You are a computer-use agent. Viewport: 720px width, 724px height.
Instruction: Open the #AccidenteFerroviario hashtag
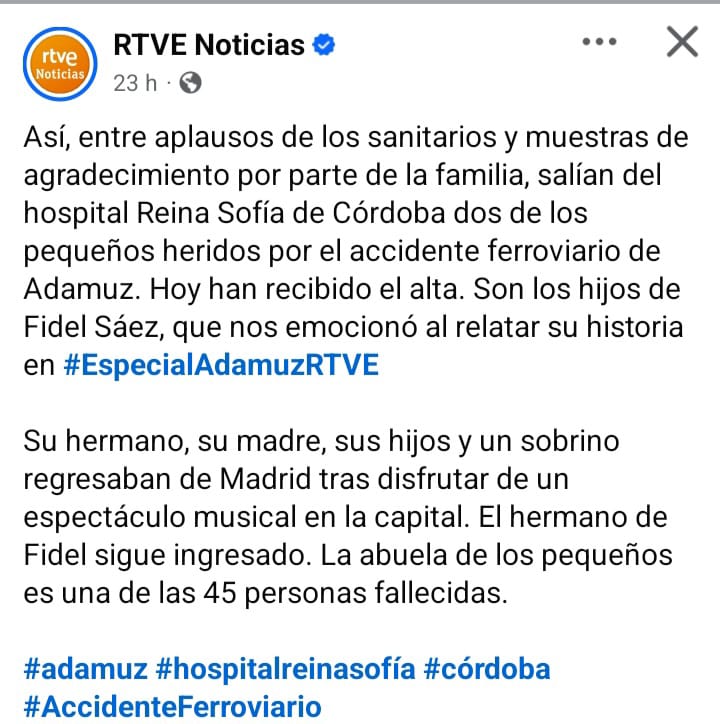[x=172, y=706]
